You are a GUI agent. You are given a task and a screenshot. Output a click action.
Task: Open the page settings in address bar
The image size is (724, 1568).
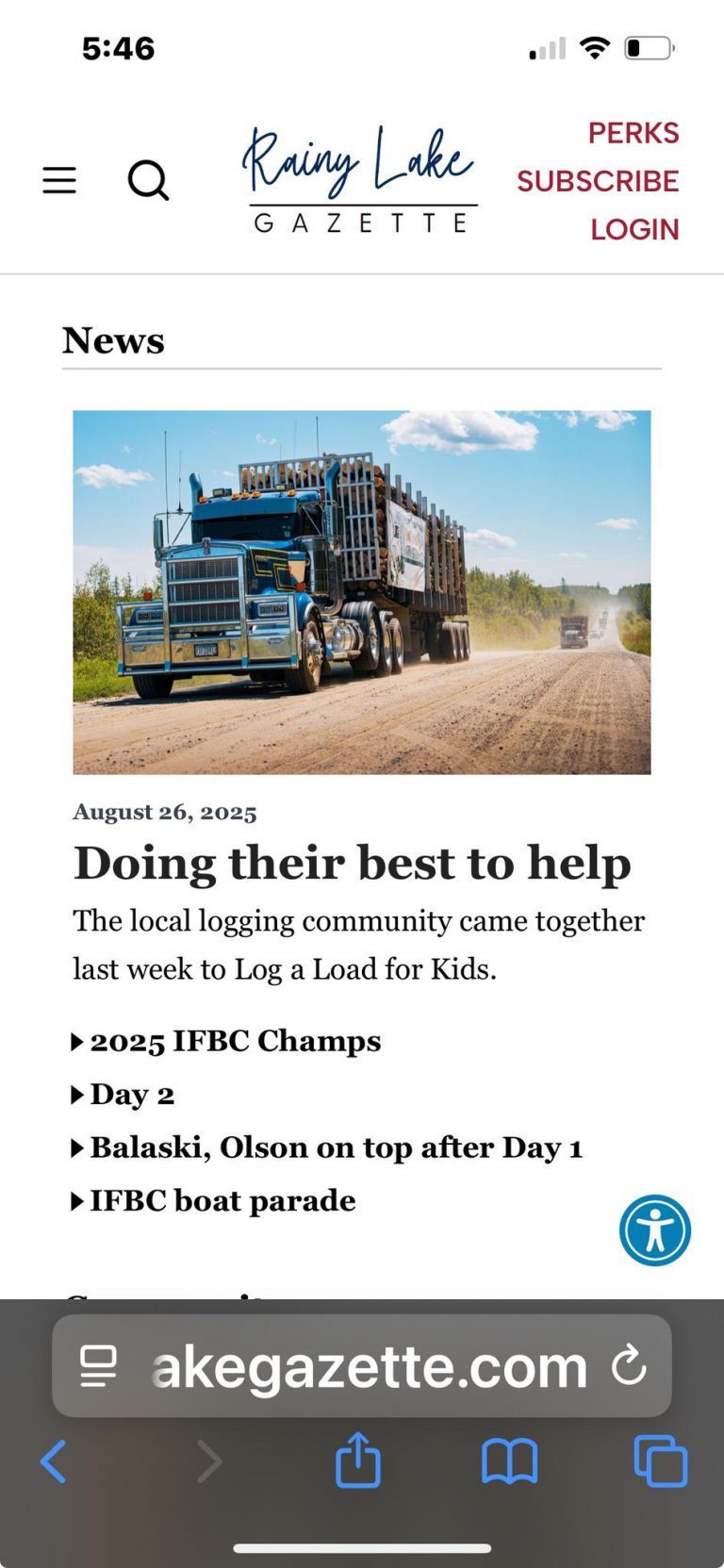click(x=98, y=1366)
